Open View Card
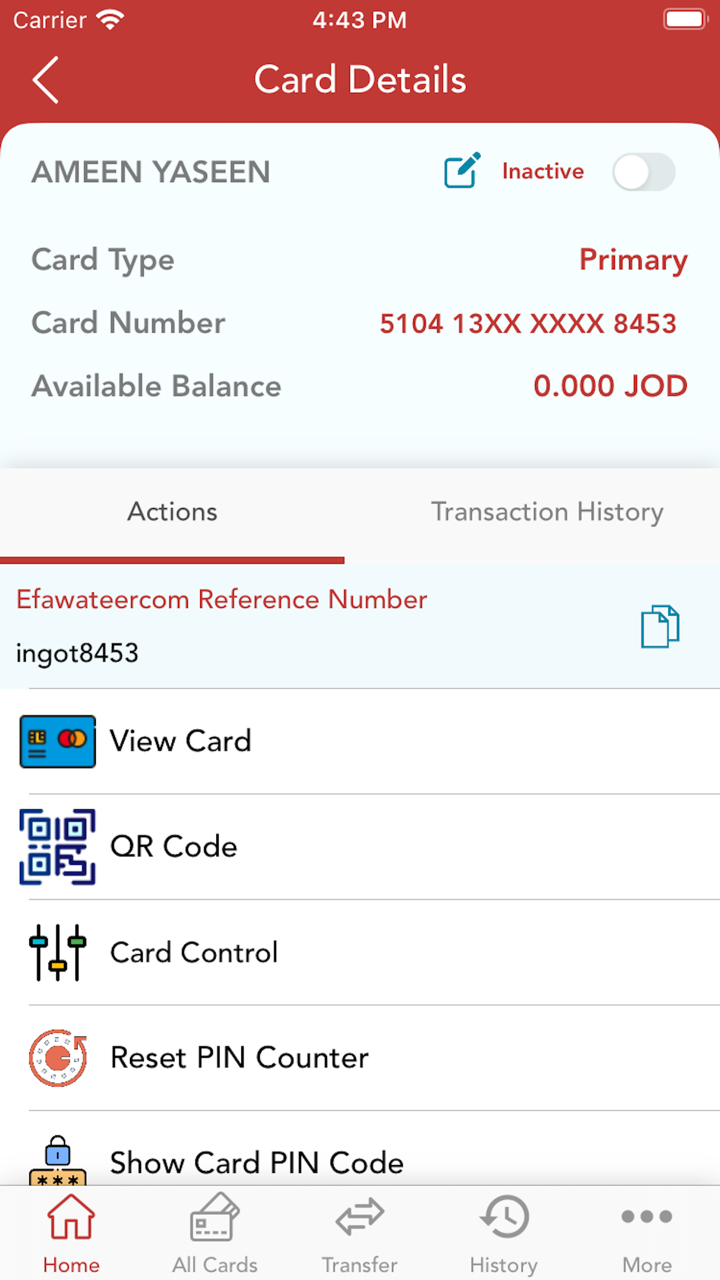This screenshot has height=1280, width=720. click(x=180, y=741)
